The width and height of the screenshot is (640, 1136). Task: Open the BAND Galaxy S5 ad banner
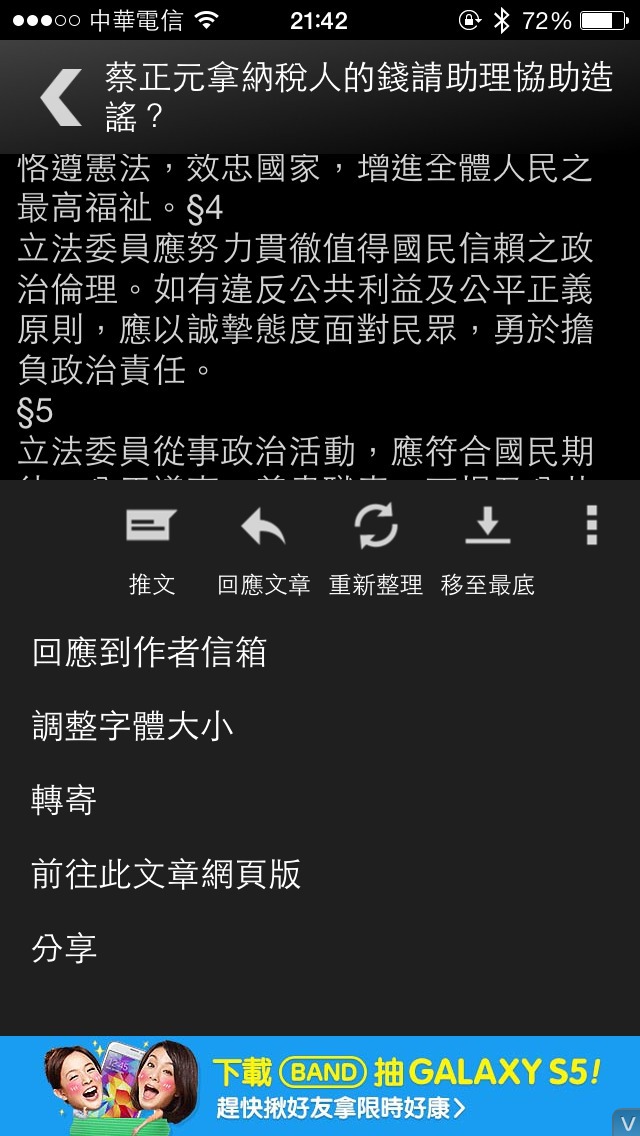click(x=320, y=1086)
